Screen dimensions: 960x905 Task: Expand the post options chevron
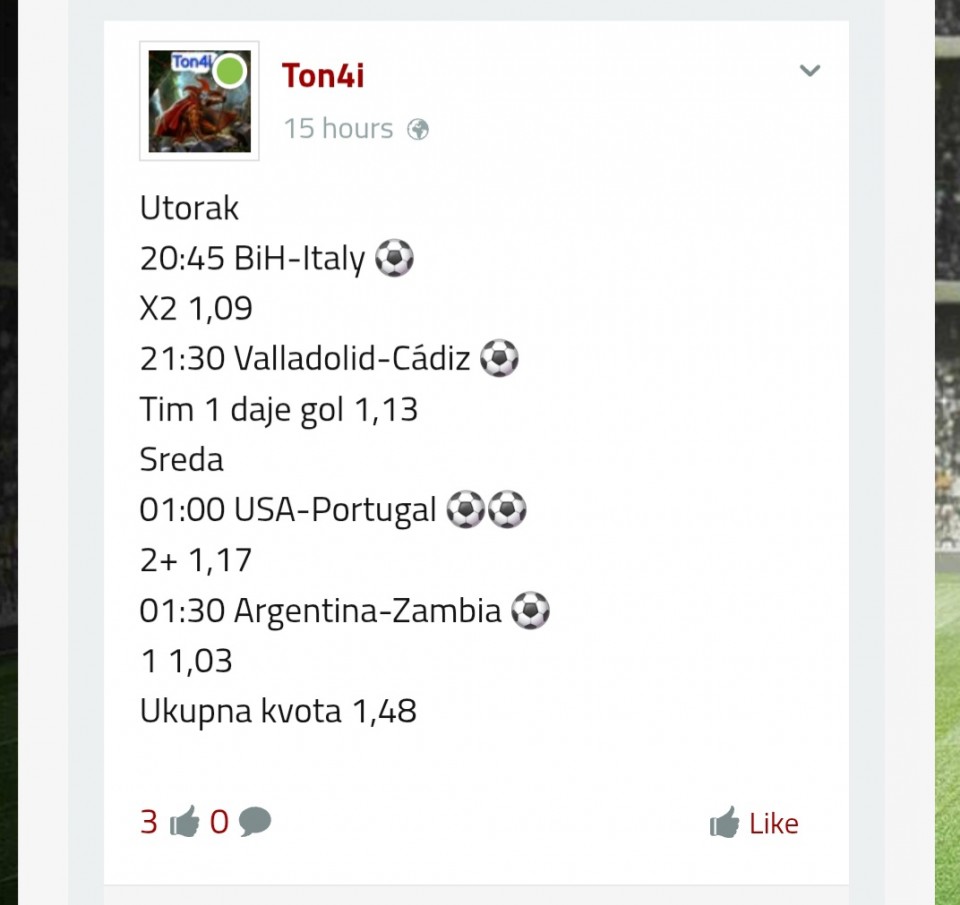click(x=809, y=70)
